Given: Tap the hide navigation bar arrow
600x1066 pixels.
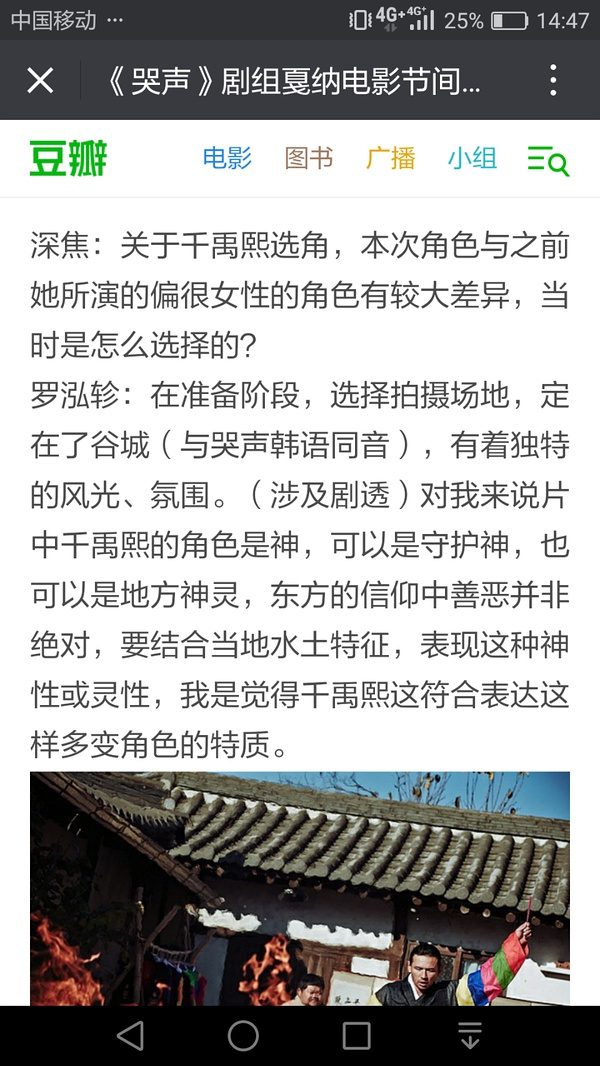Looking at the screenshot, I should click(x=470, y=1036).
